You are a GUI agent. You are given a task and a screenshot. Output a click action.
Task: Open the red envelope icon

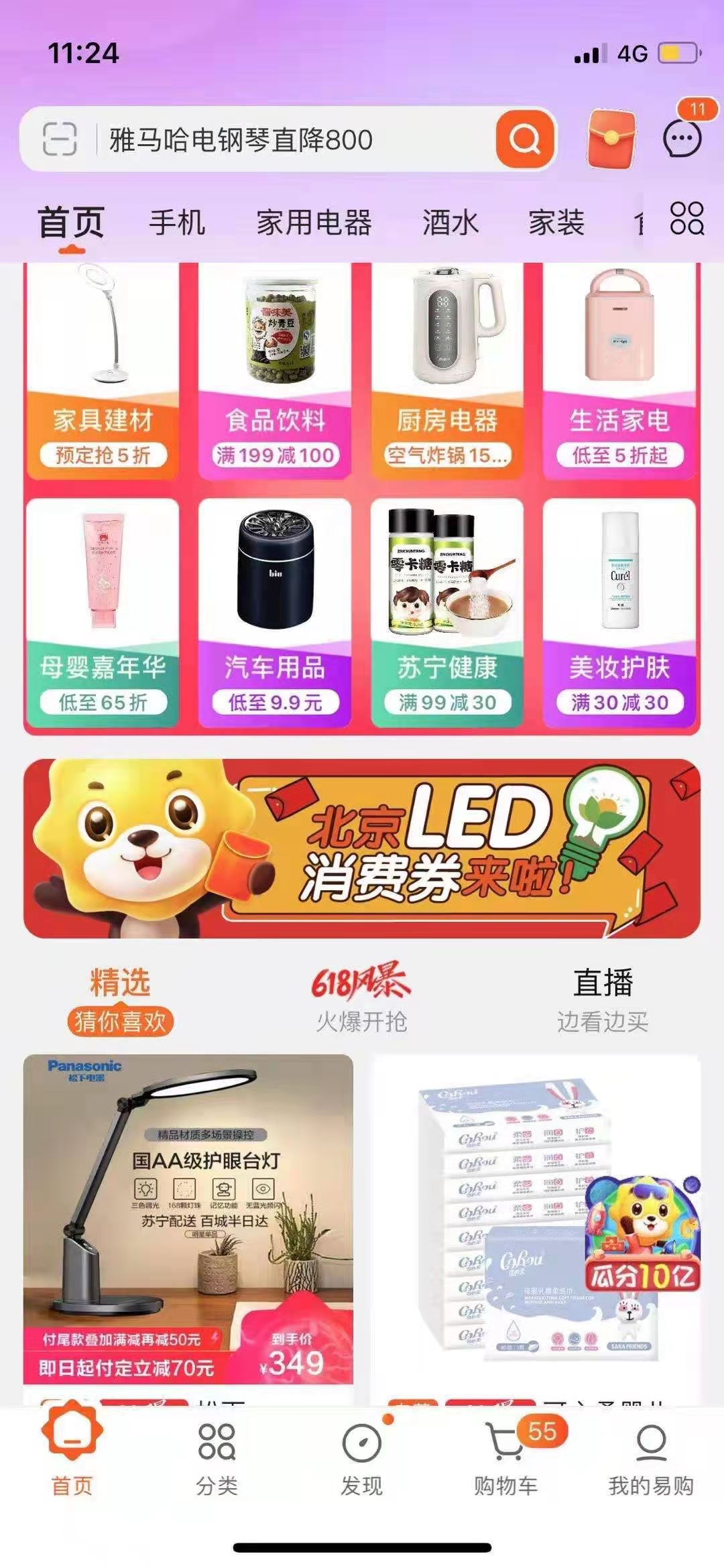611,139
